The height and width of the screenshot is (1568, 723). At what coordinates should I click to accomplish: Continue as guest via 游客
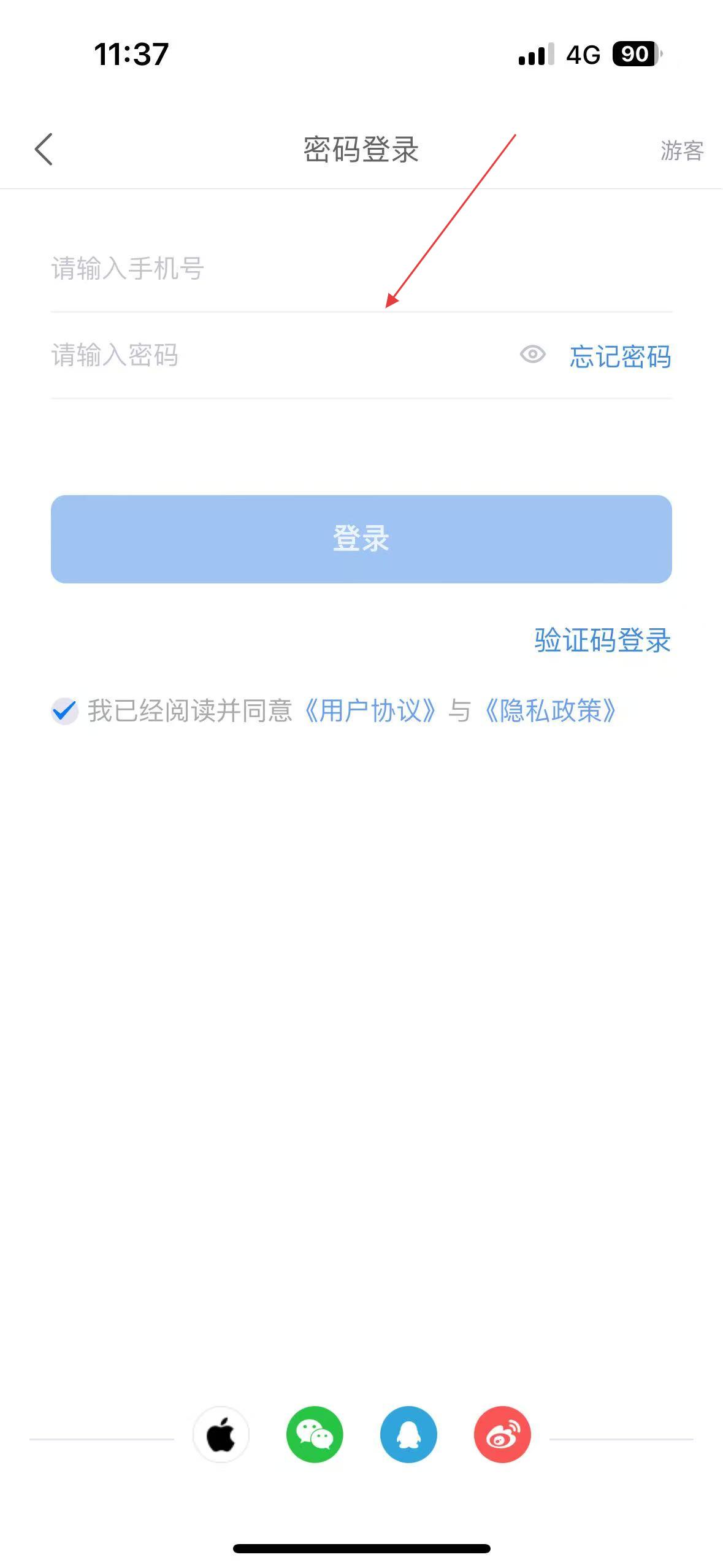682,150
